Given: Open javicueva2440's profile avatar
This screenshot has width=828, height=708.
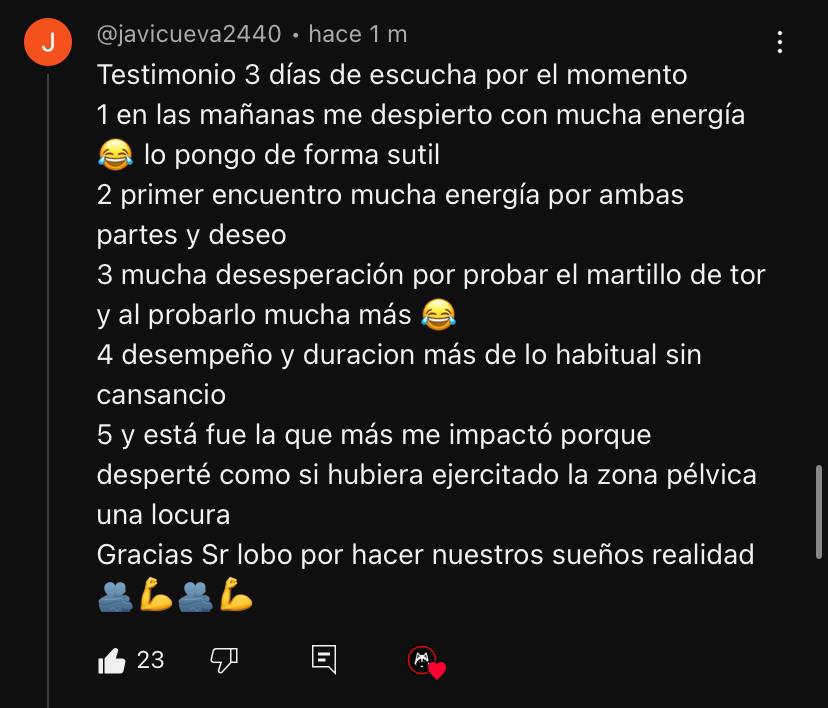Looking at the screenshot, I should click(x=47, y=42).
